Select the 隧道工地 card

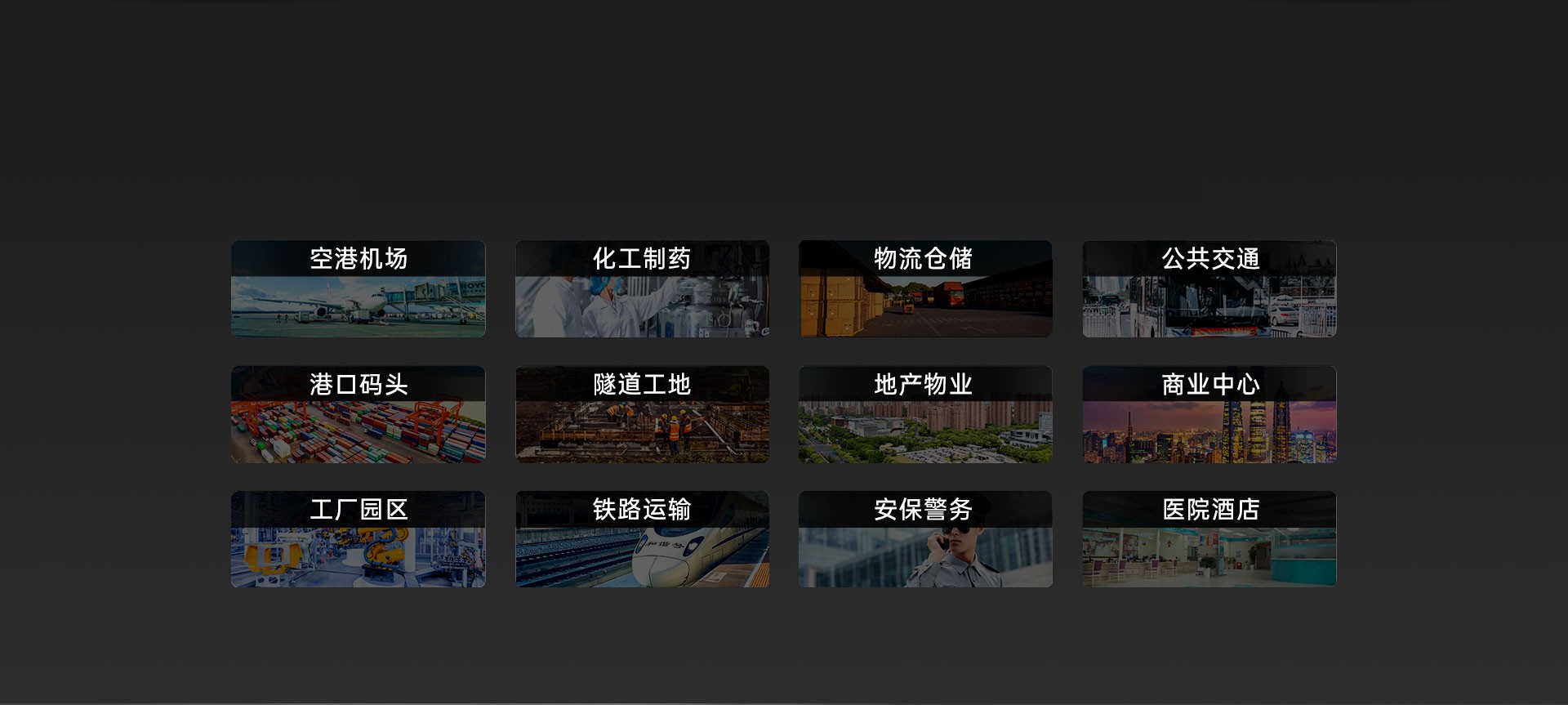pyautogui.click(x=642, y=414)
